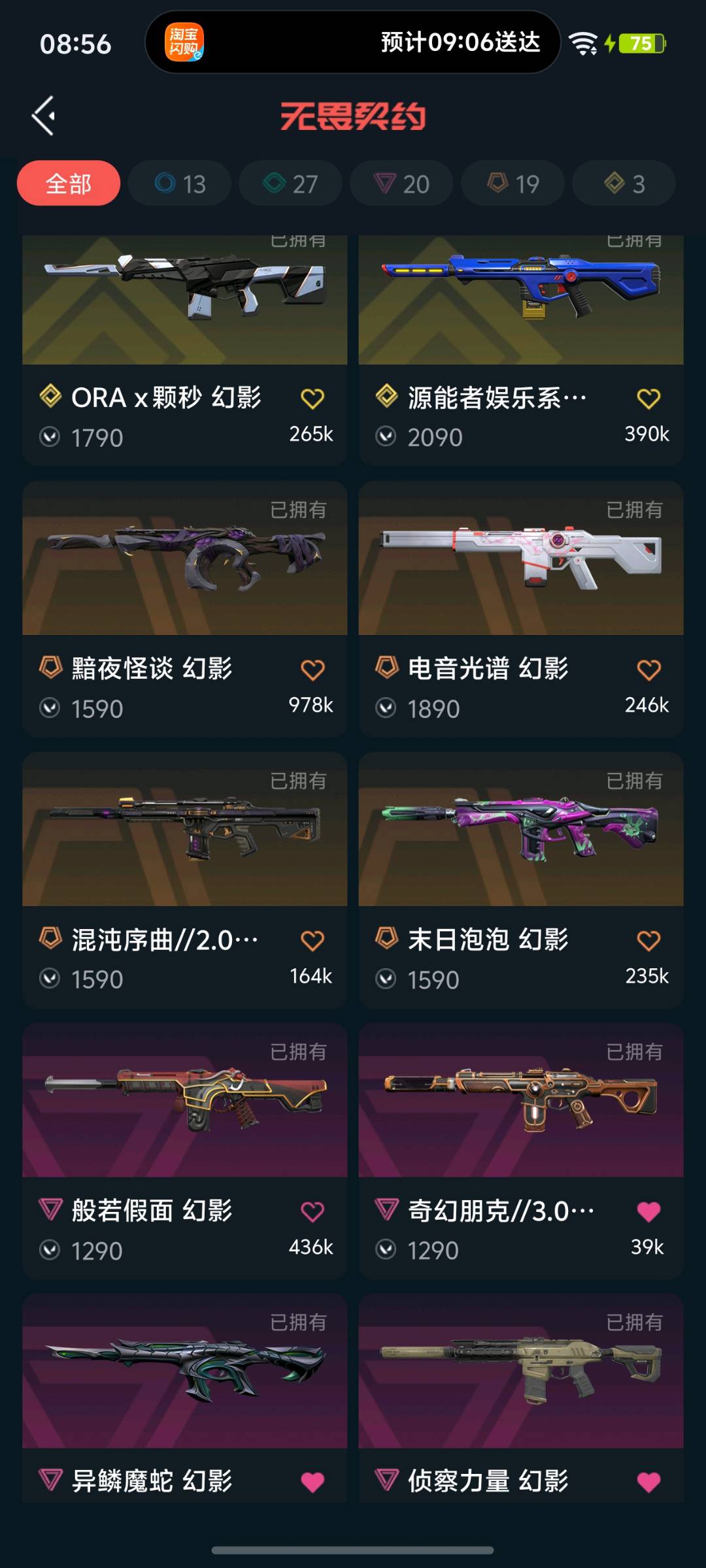The image size is (706, 1568).
Task: Remove like from 异鳞魔蛇 幻影
Action: pos(312,1482)
